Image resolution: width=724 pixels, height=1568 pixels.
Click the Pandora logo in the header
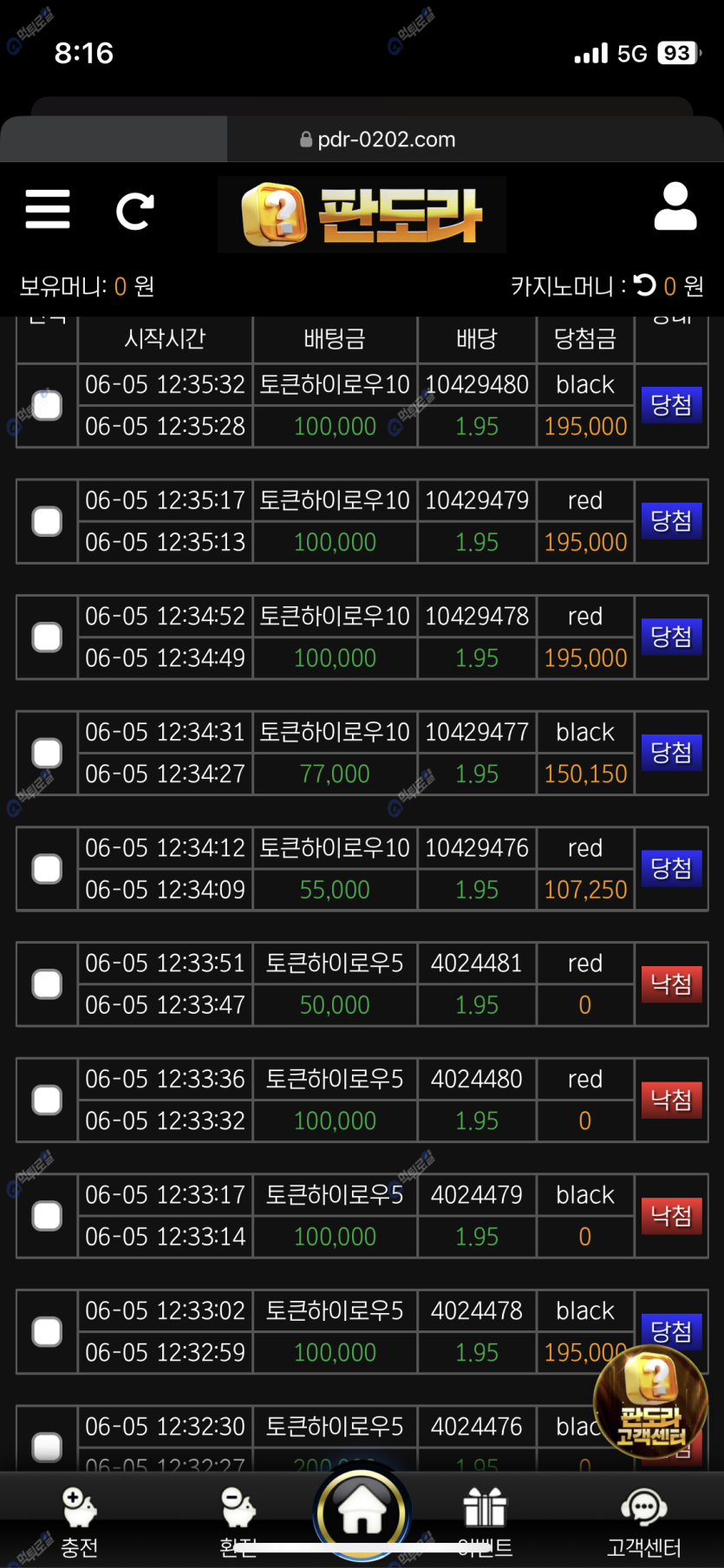coord(362,212)
